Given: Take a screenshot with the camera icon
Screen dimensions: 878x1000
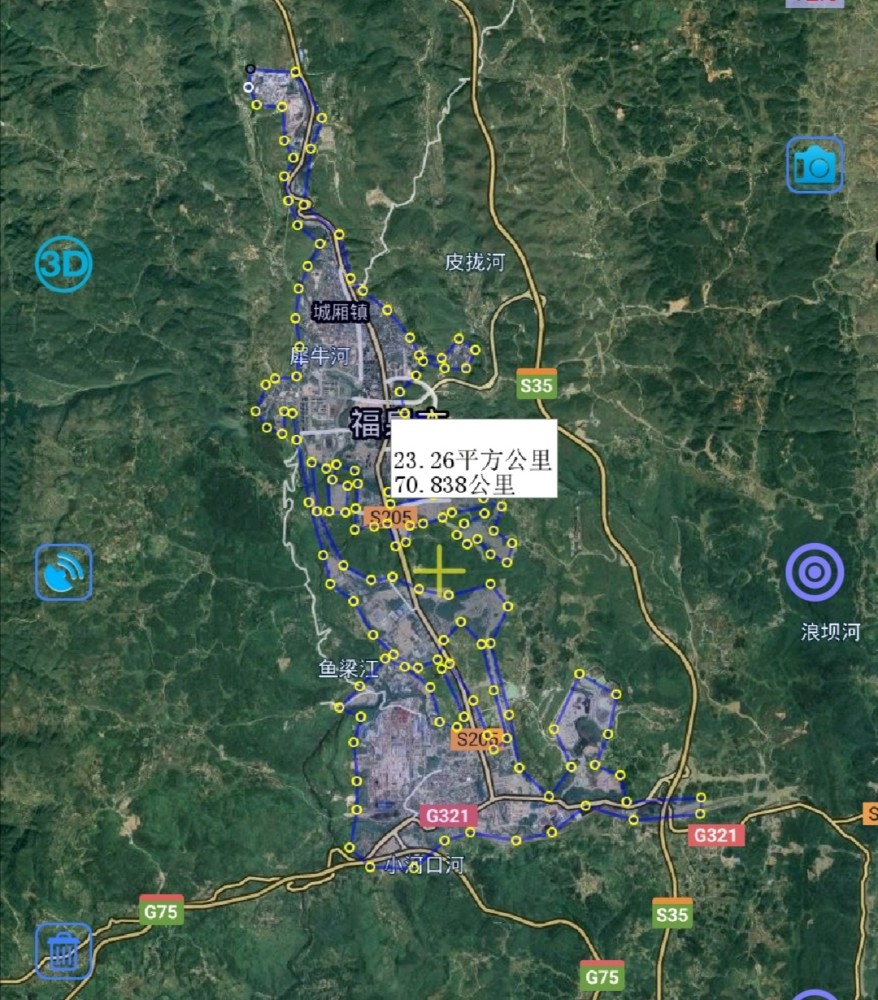Looking at the screenshot, I should [815, 165].
